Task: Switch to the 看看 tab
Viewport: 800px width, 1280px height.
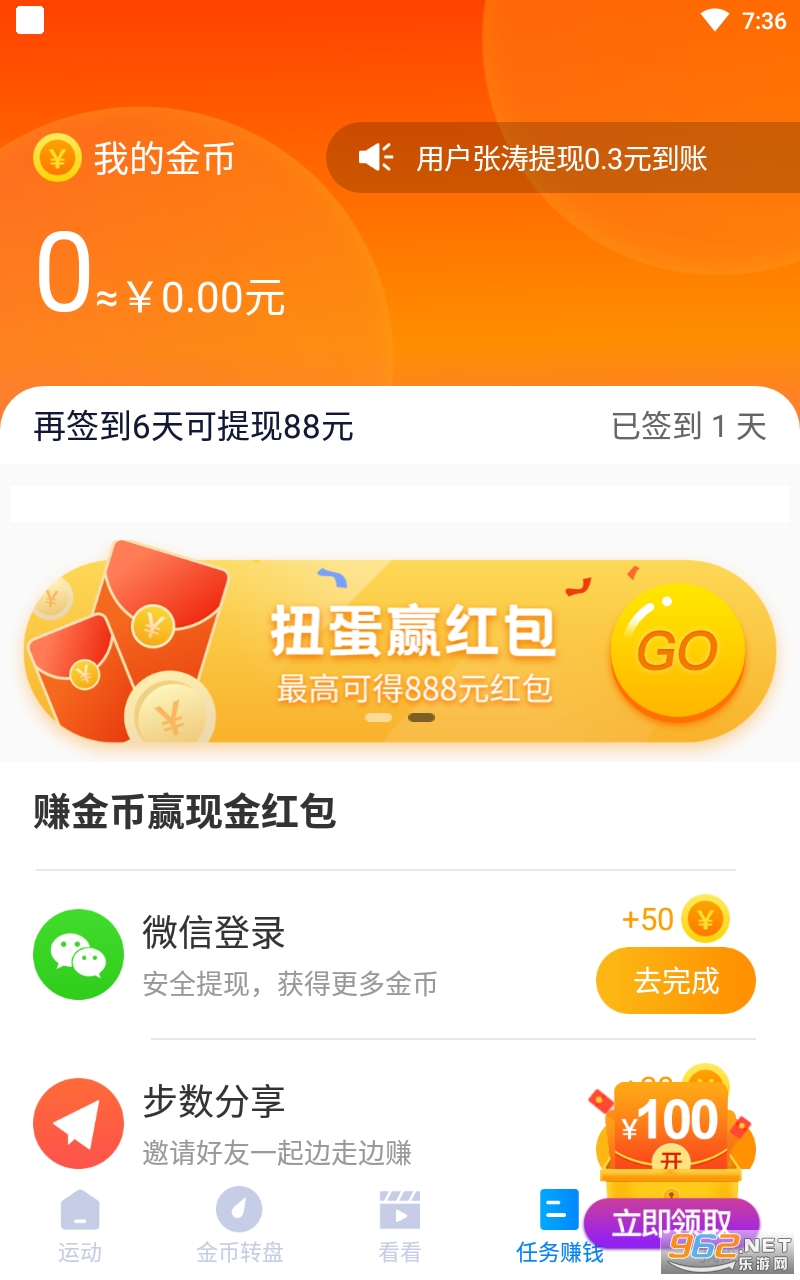Action: [400, 1224]
